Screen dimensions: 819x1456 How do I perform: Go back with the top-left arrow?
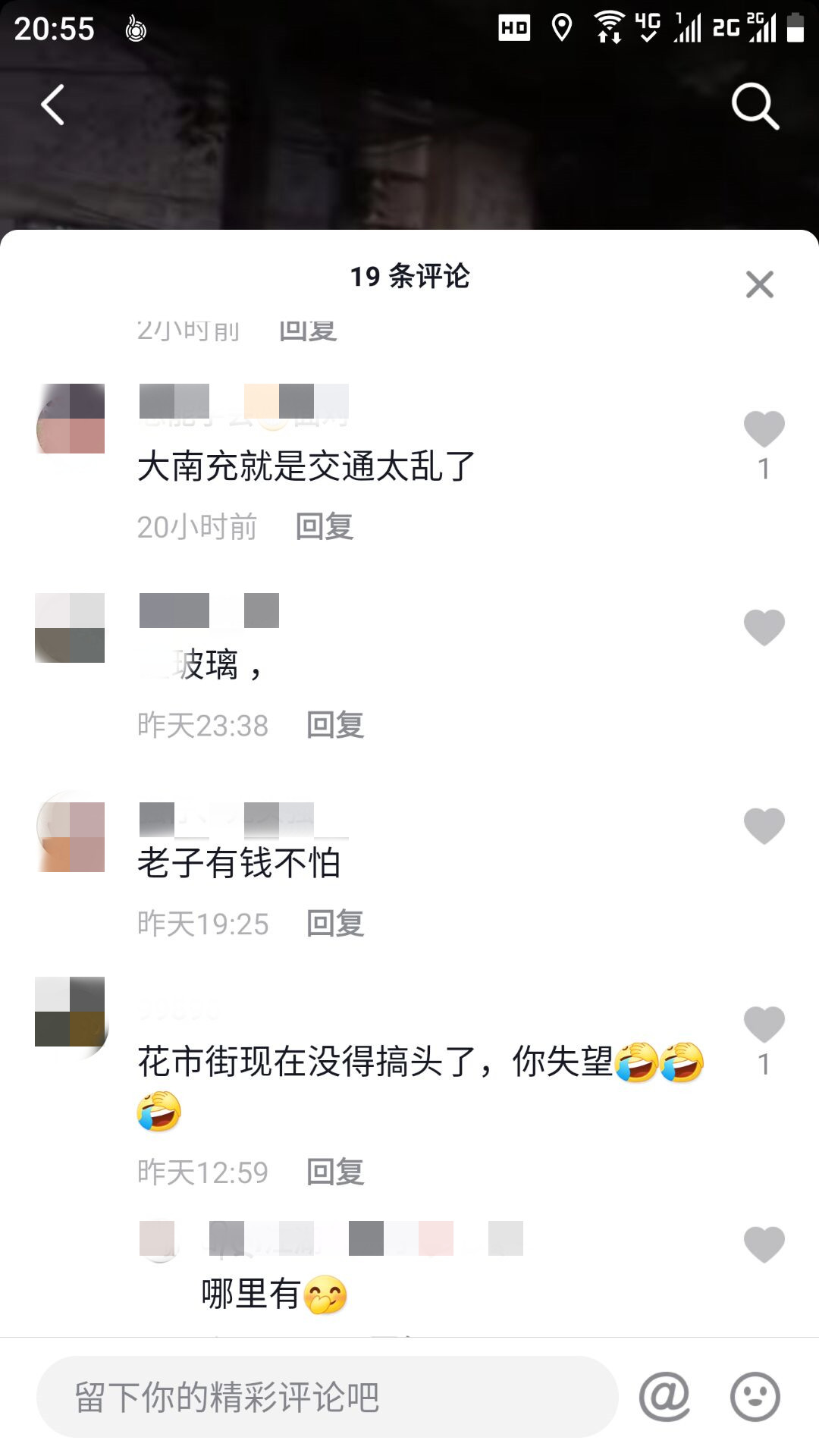tap(52, 105)
